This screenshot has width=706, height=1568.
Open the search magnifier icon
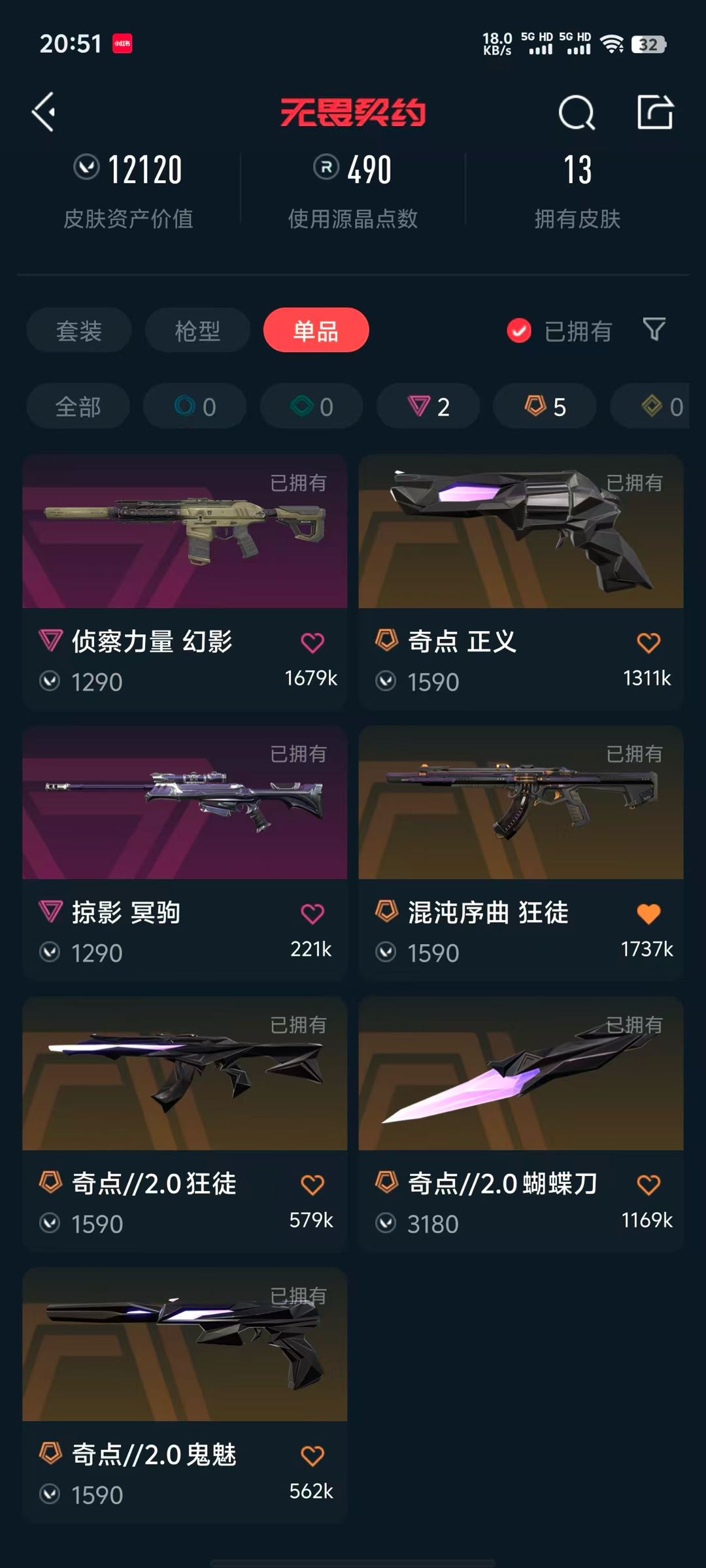click(577, 113)
